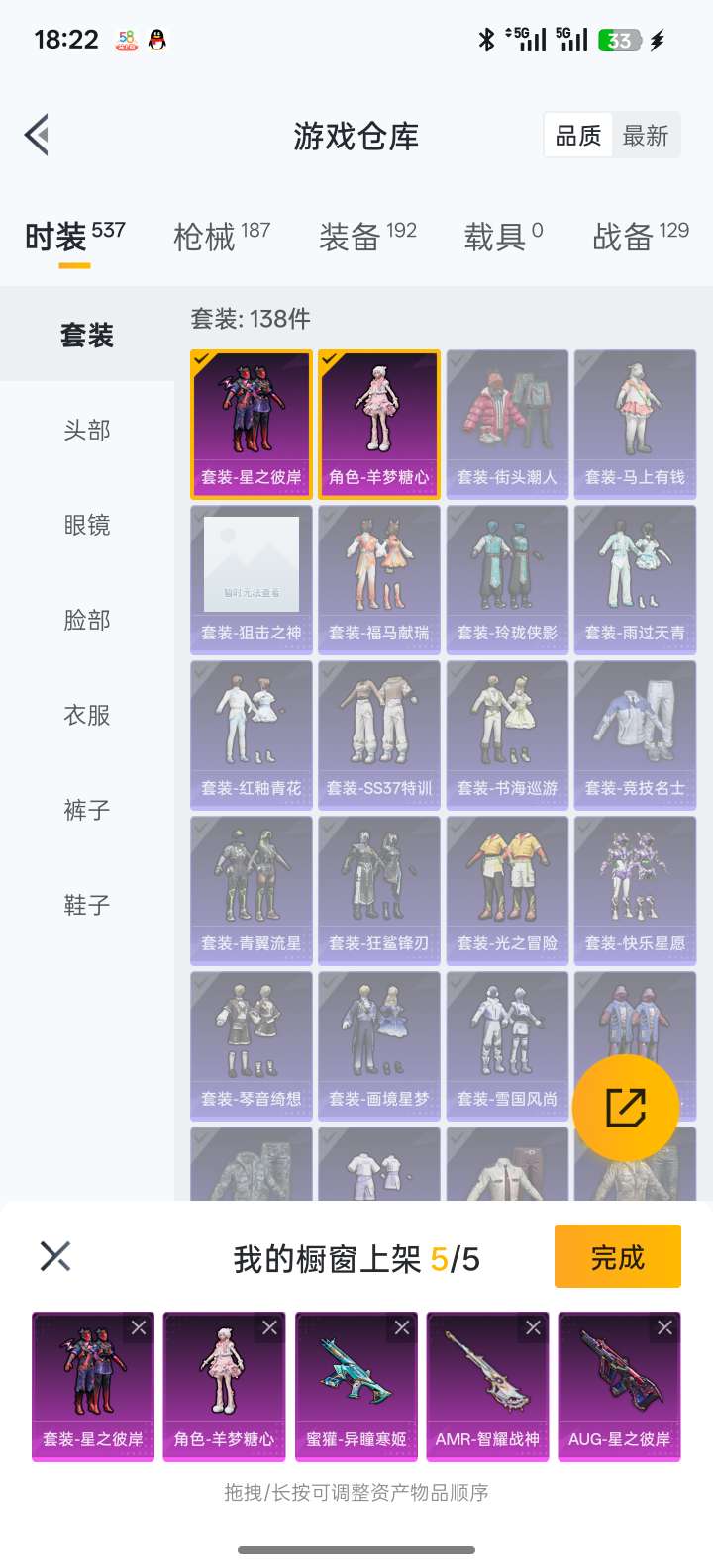
Task: Confirm showcase with 完成
Action: [617, 1257]
